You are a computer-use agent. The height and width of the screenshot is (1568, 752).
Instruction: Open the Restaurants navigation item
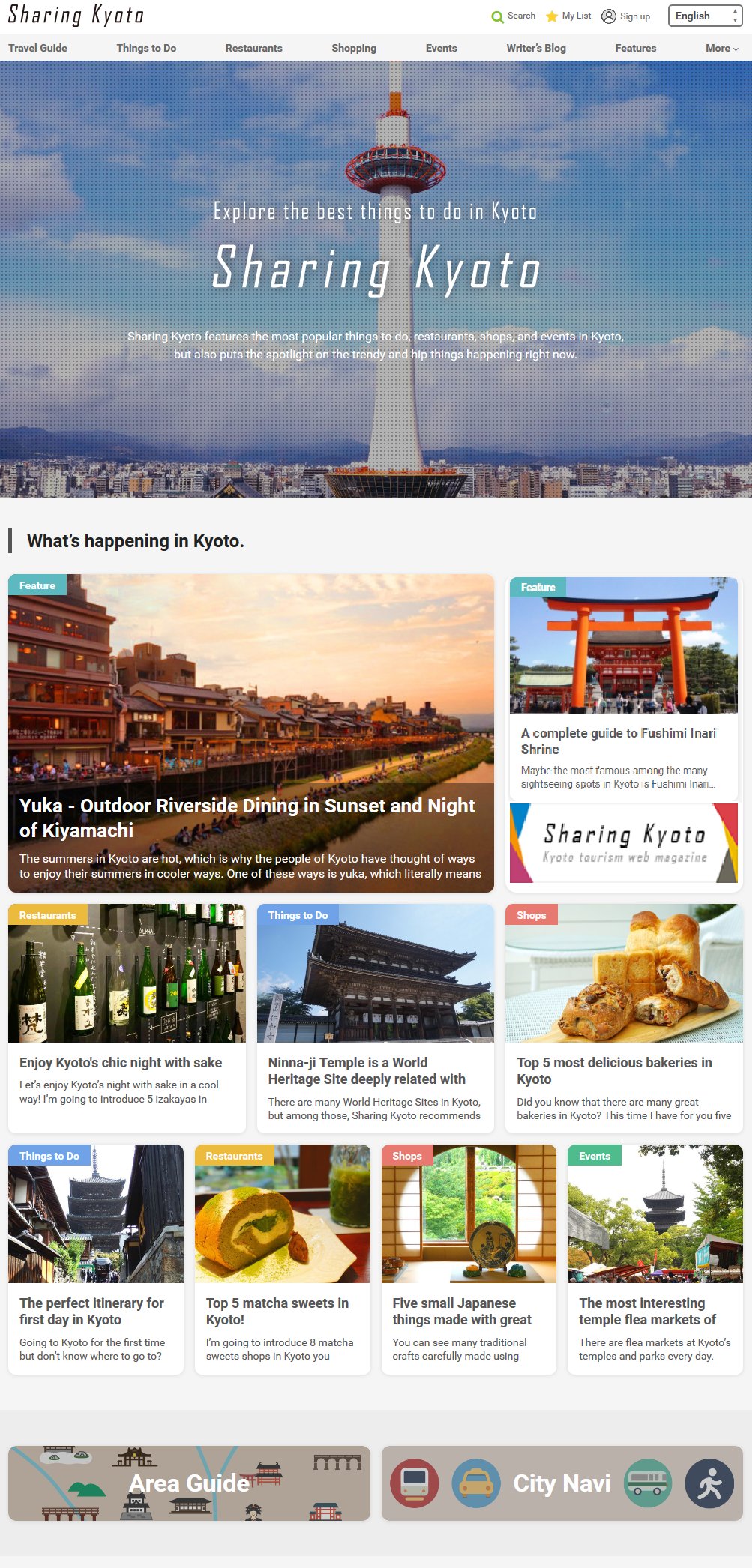(x=253, y=48)
